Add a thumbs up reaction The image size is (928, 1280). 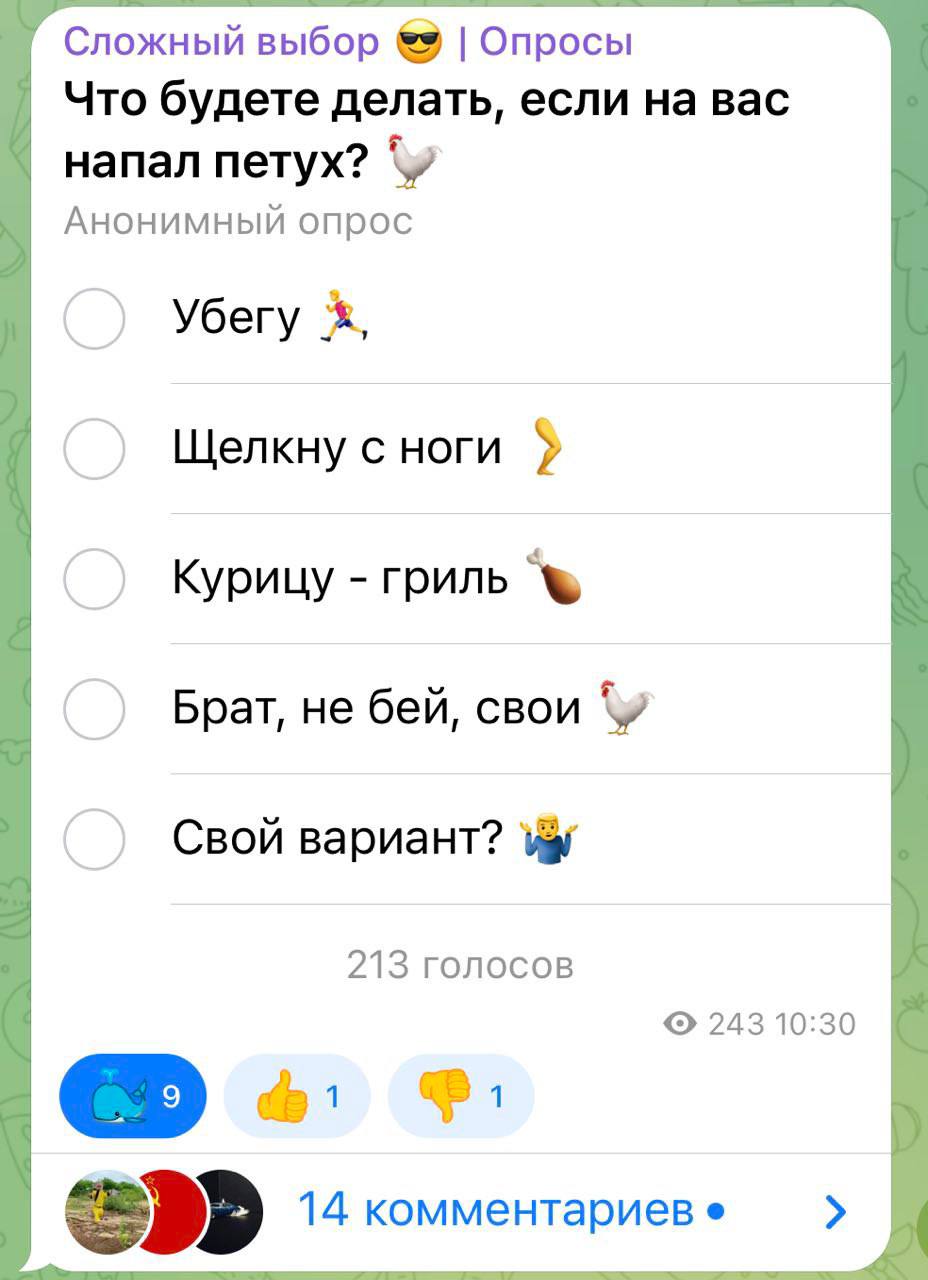click(x=296, y=1096)
